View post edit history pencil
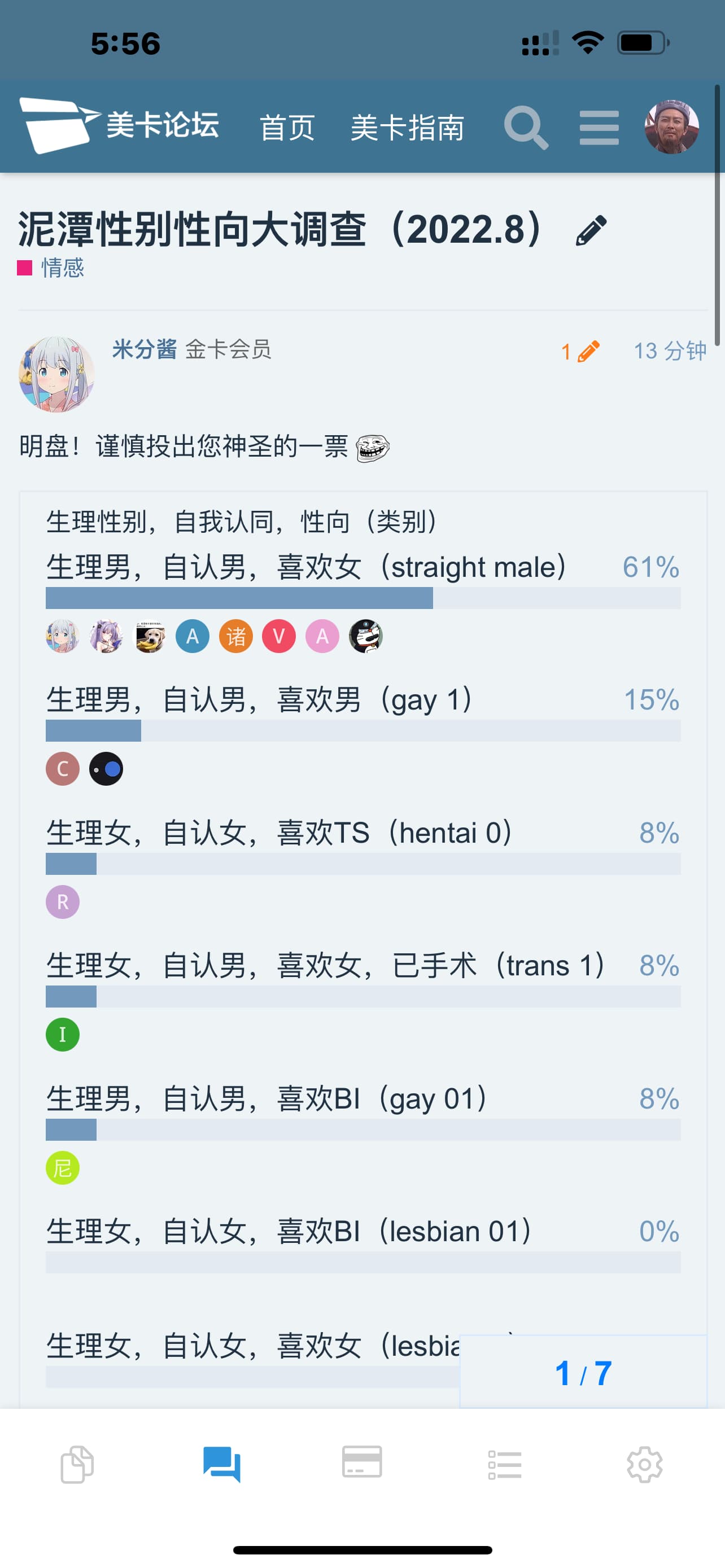 [x=580, y=351]
